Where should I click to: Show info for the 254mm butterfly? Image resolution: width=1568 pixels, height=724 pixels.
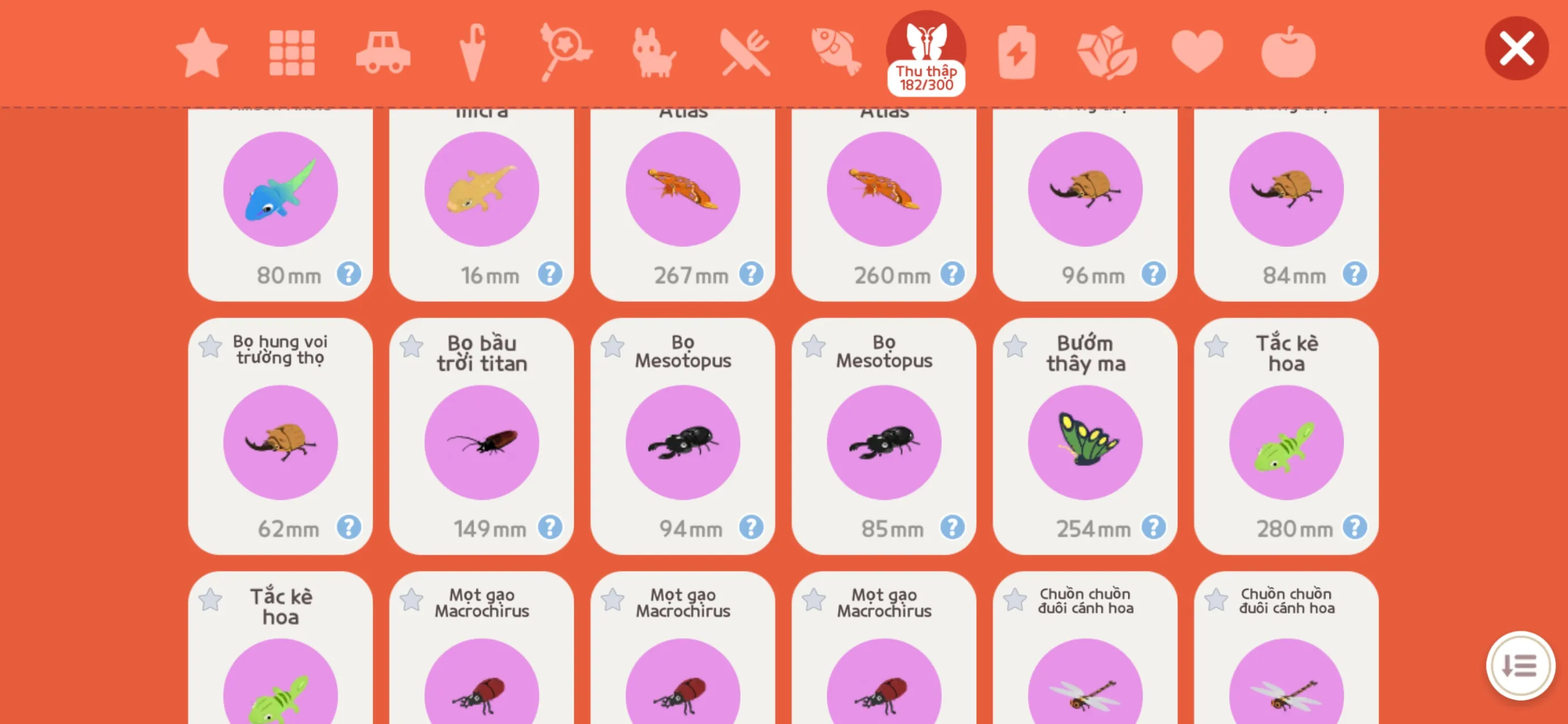point(1153,527)
